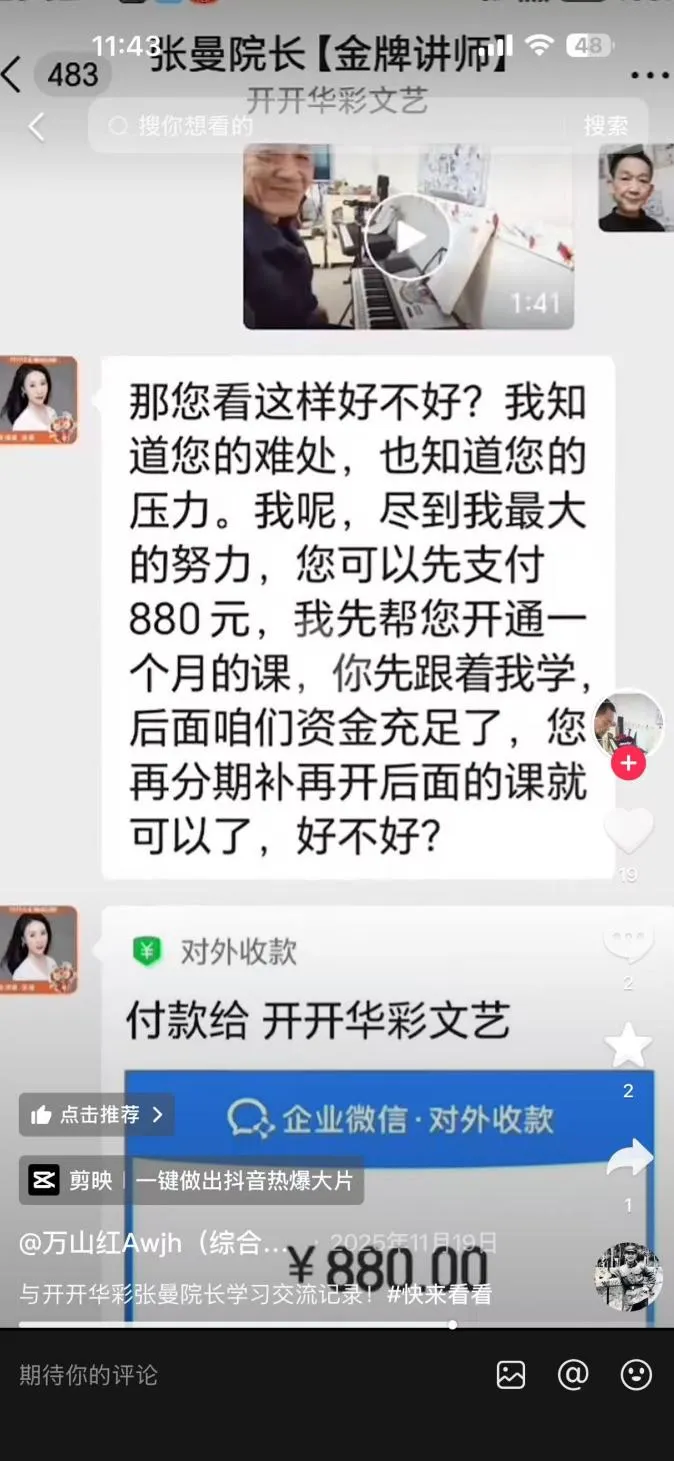Attach an image to the comment
This screenshot has width=674, height=1461.
511,1375
